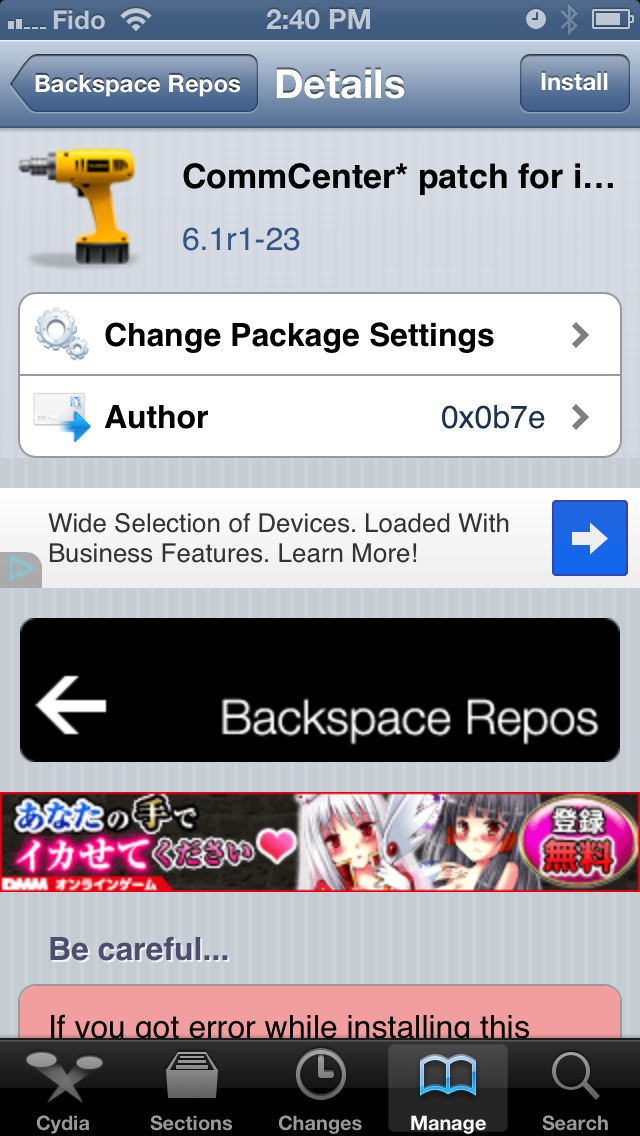Tap the blue arrow on the ad
This screenshot has width=640, height=1136.
tap(589, 539)
